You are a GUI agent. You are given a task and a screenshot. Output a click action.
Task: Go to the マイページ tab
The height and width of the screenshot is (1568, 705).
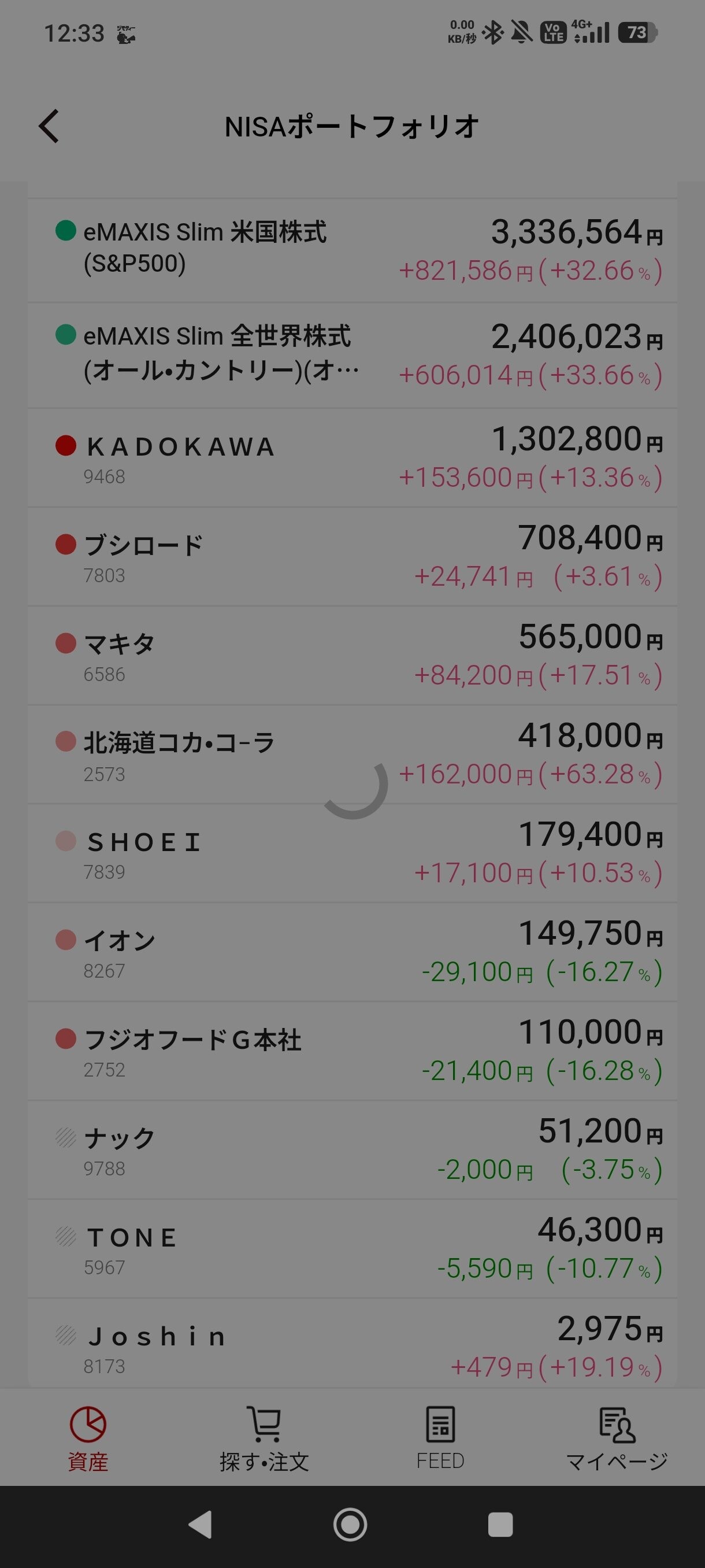click(617, 1439)
